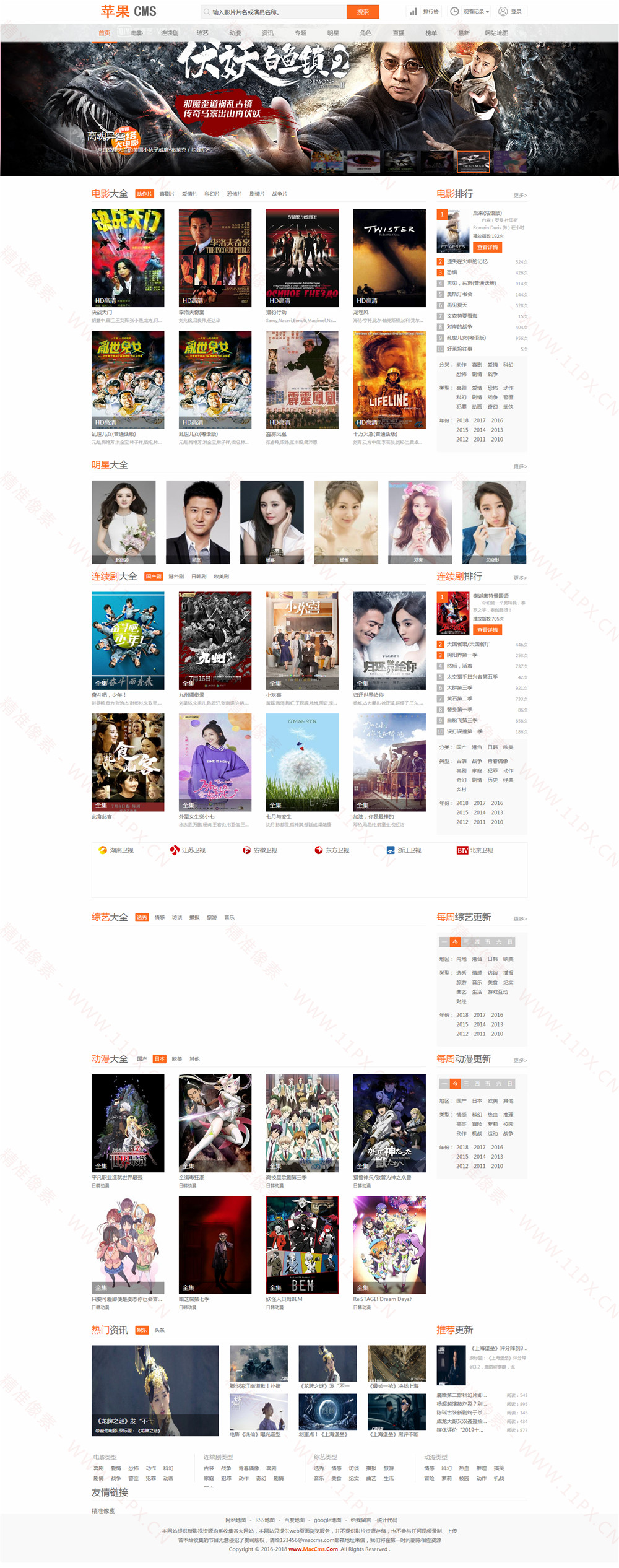Switch to the 连续剧 nav tab
Viewport: 619px width, 1568px height.
170,33
